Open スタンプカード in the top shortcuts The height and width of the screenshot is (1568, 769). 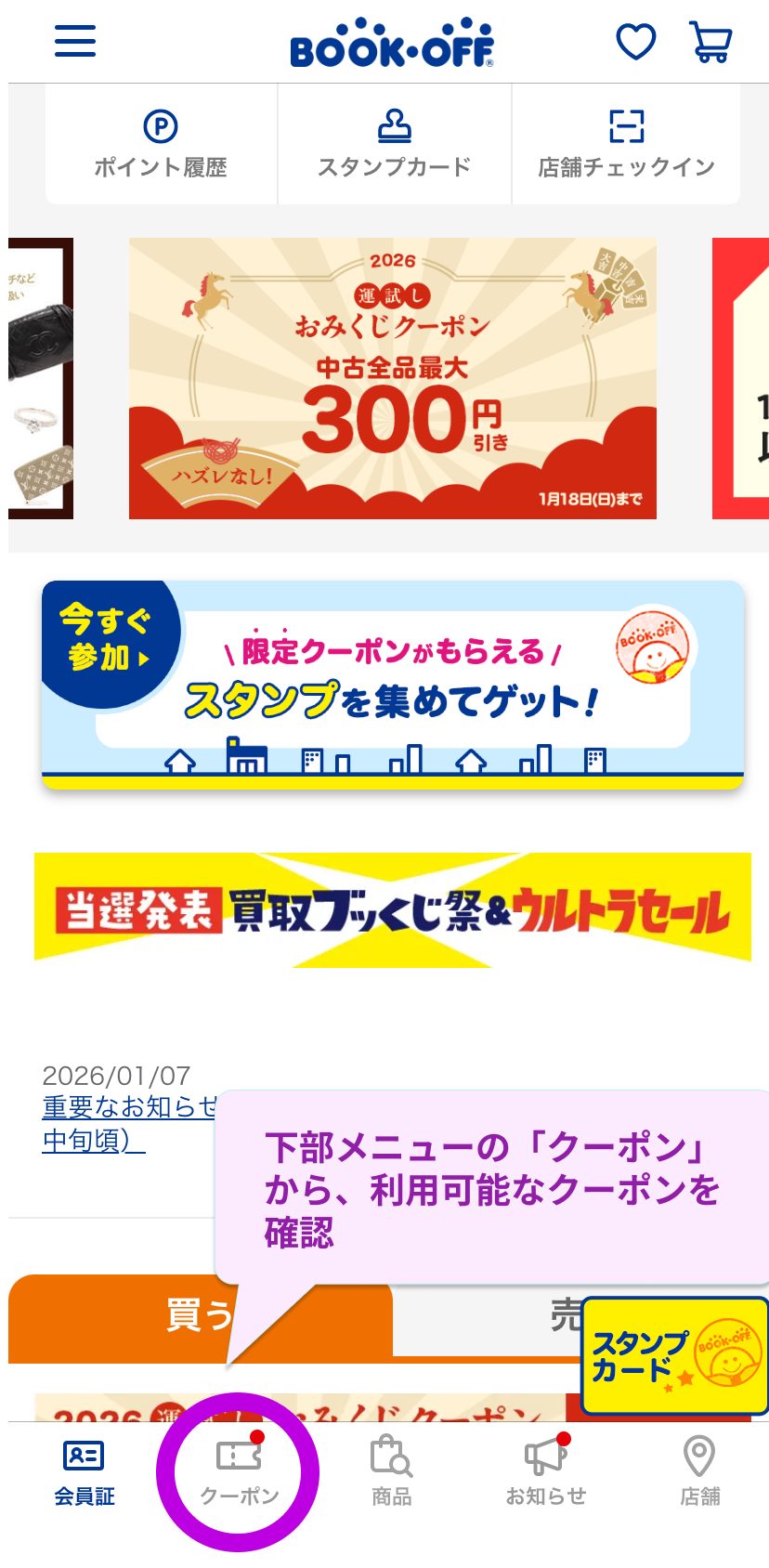coord(394,144)
